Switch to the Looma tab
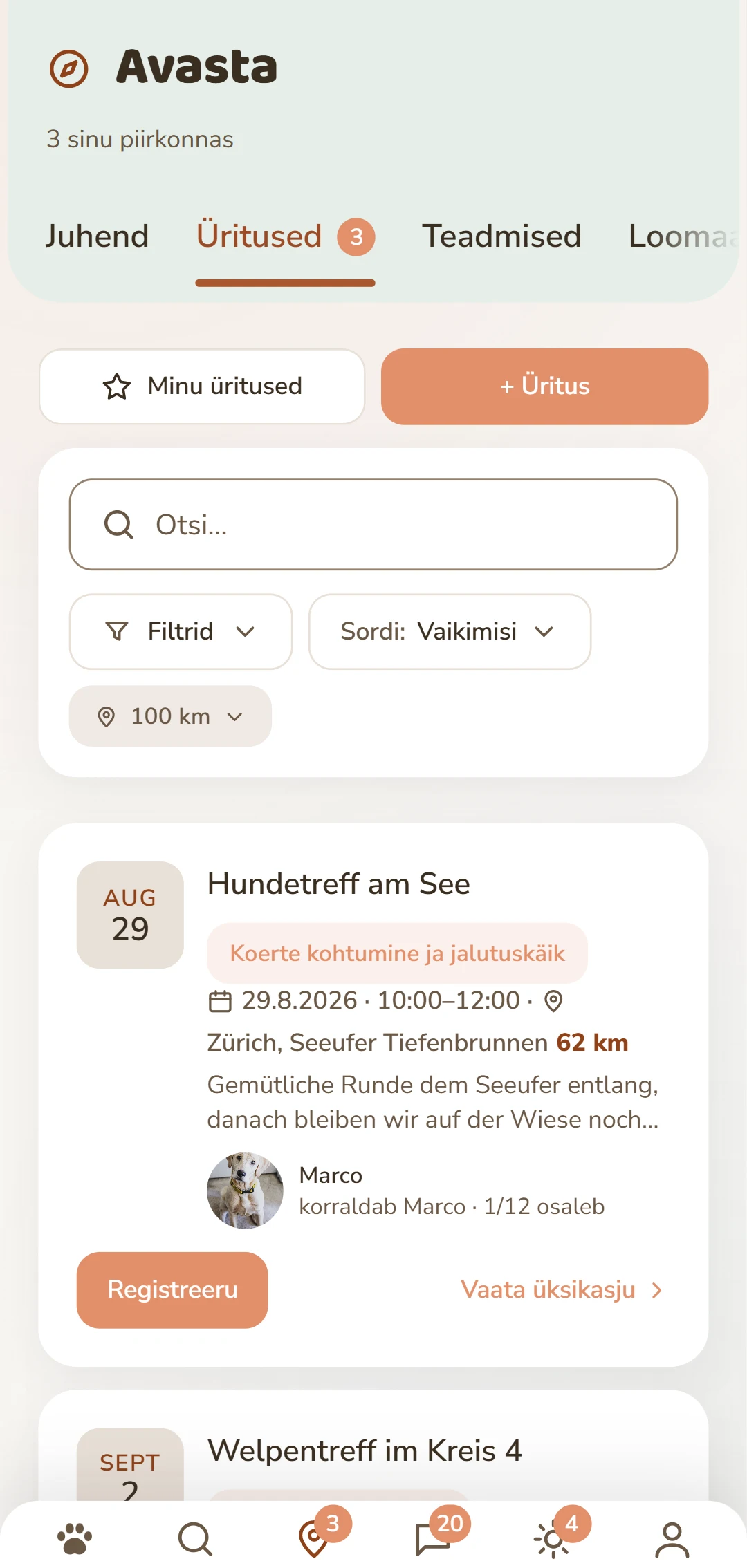Screen dimensions: 747x1568 click(683, 236)
